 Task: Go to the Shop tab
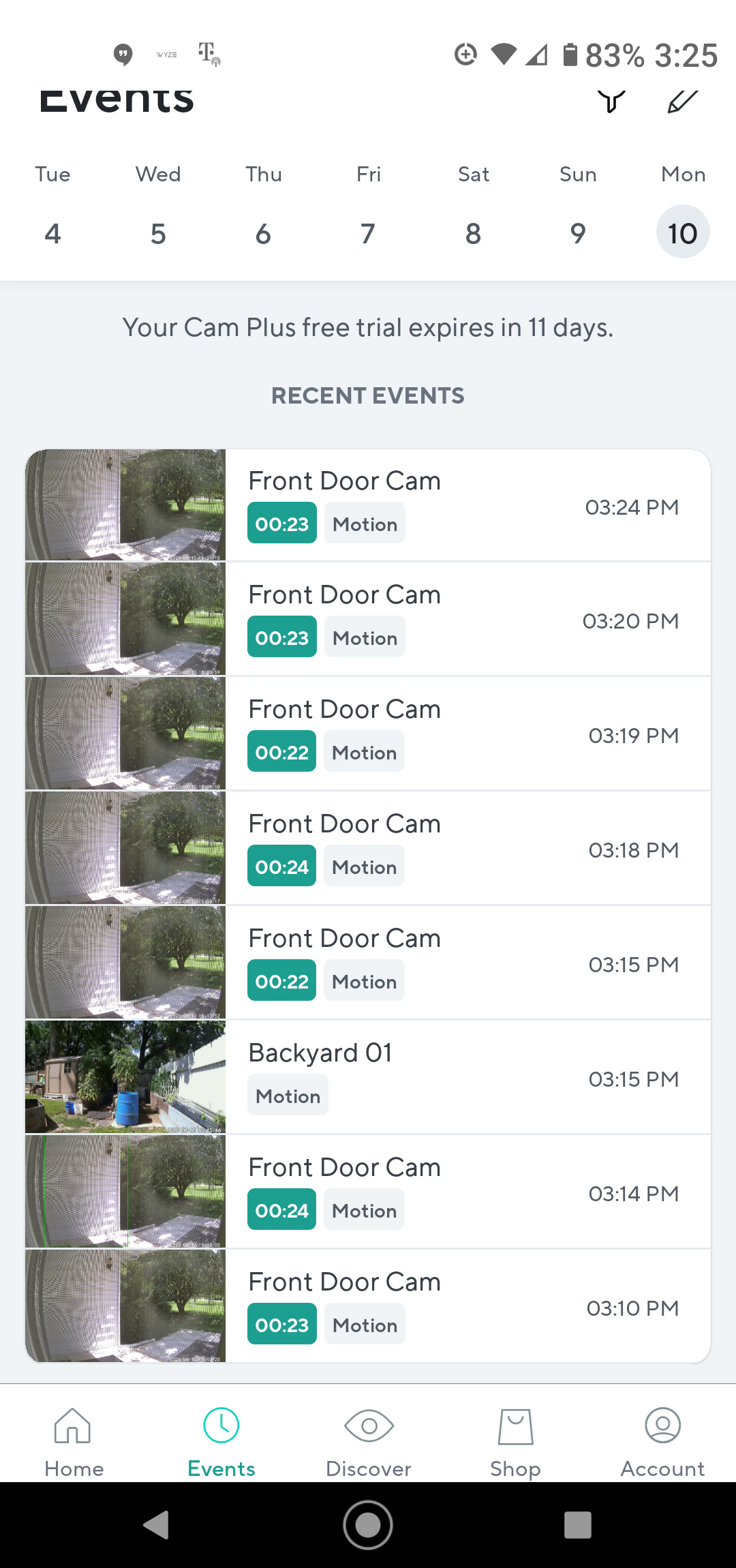tap(515, 1442)
